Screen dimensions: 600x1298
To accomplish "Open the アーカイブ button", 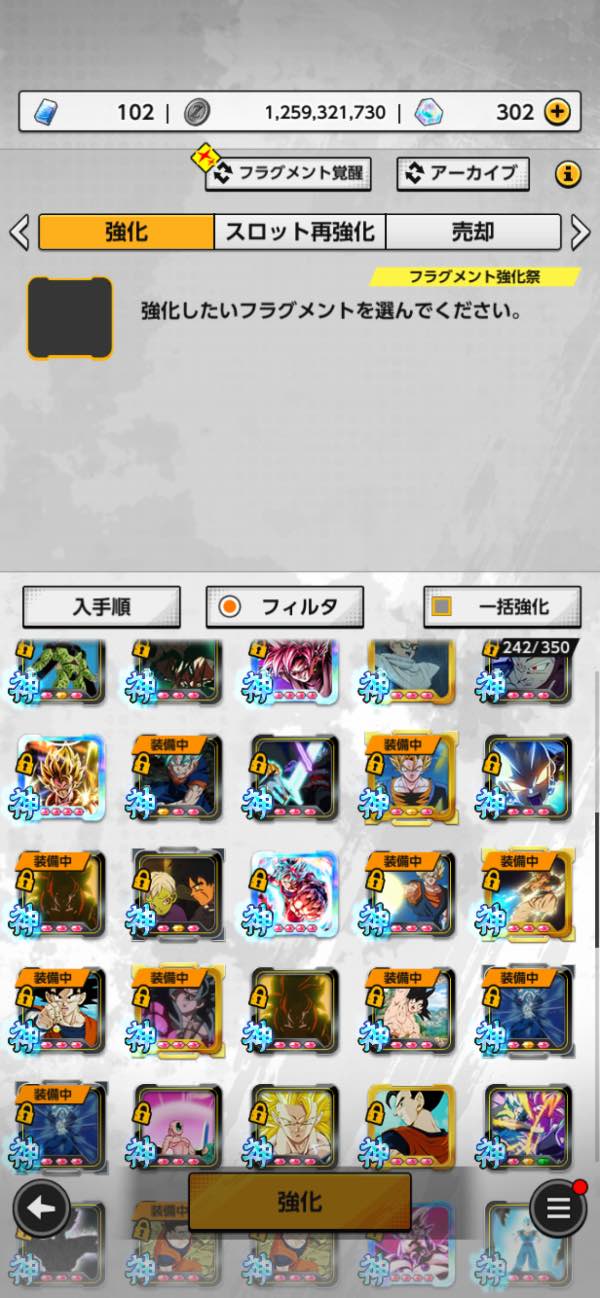I will [x=462, y=173].
